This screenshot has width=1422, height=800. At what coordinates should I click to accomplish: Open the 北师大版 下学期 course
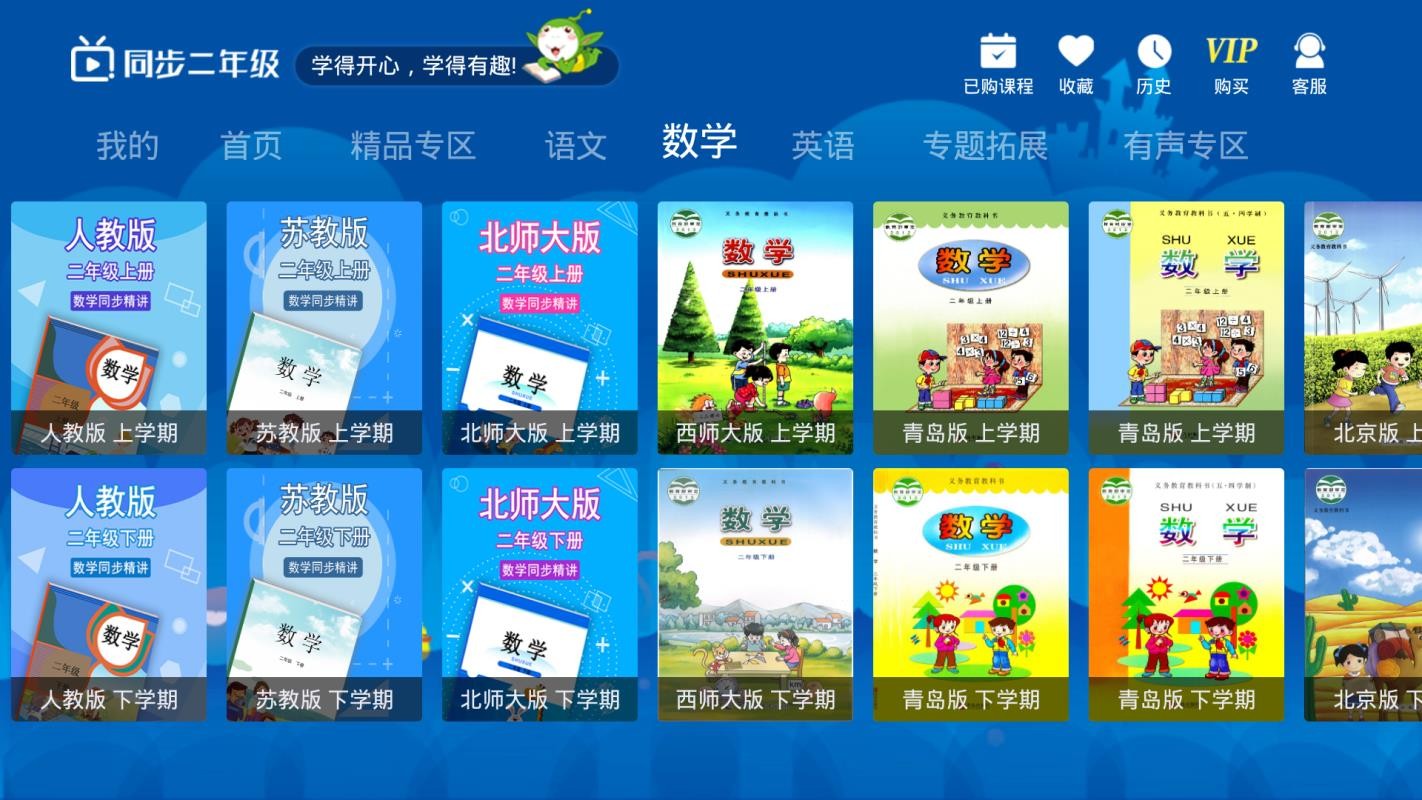tap(540, 594)
